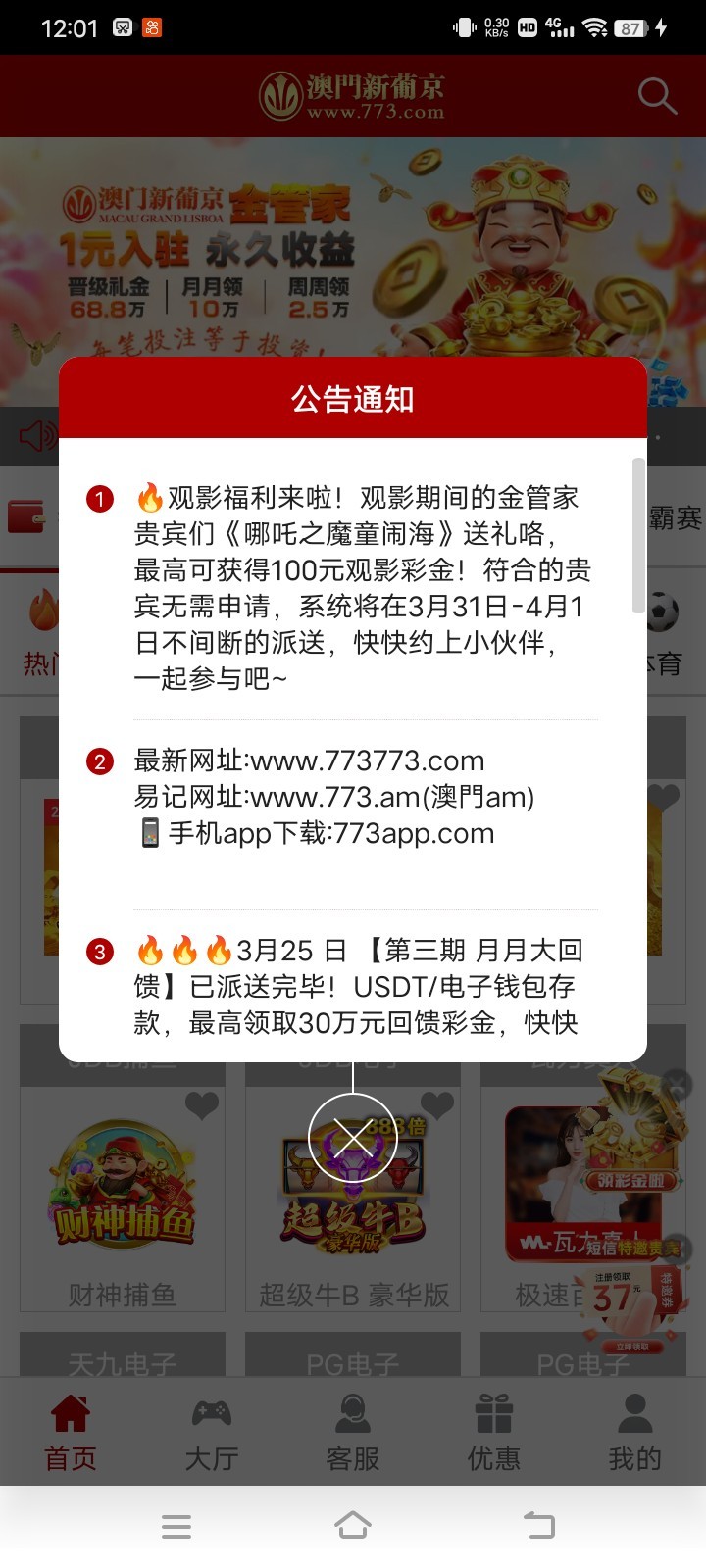Open the search magnifier icon
706x1568 pixels.
(x=657, y=96)
